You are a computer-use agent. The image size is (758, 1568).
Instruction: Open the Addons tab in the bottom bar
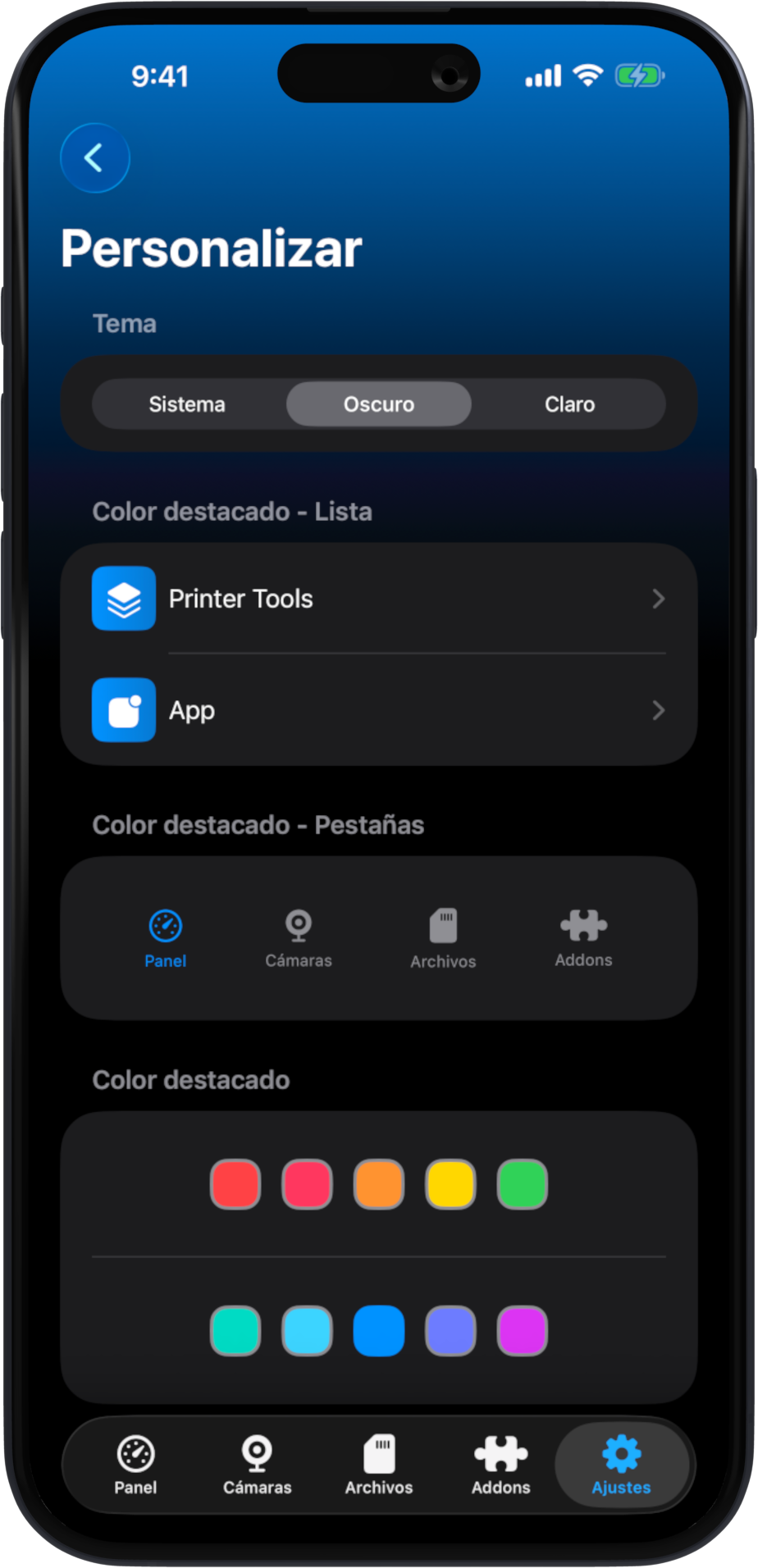pos(500,1465)
